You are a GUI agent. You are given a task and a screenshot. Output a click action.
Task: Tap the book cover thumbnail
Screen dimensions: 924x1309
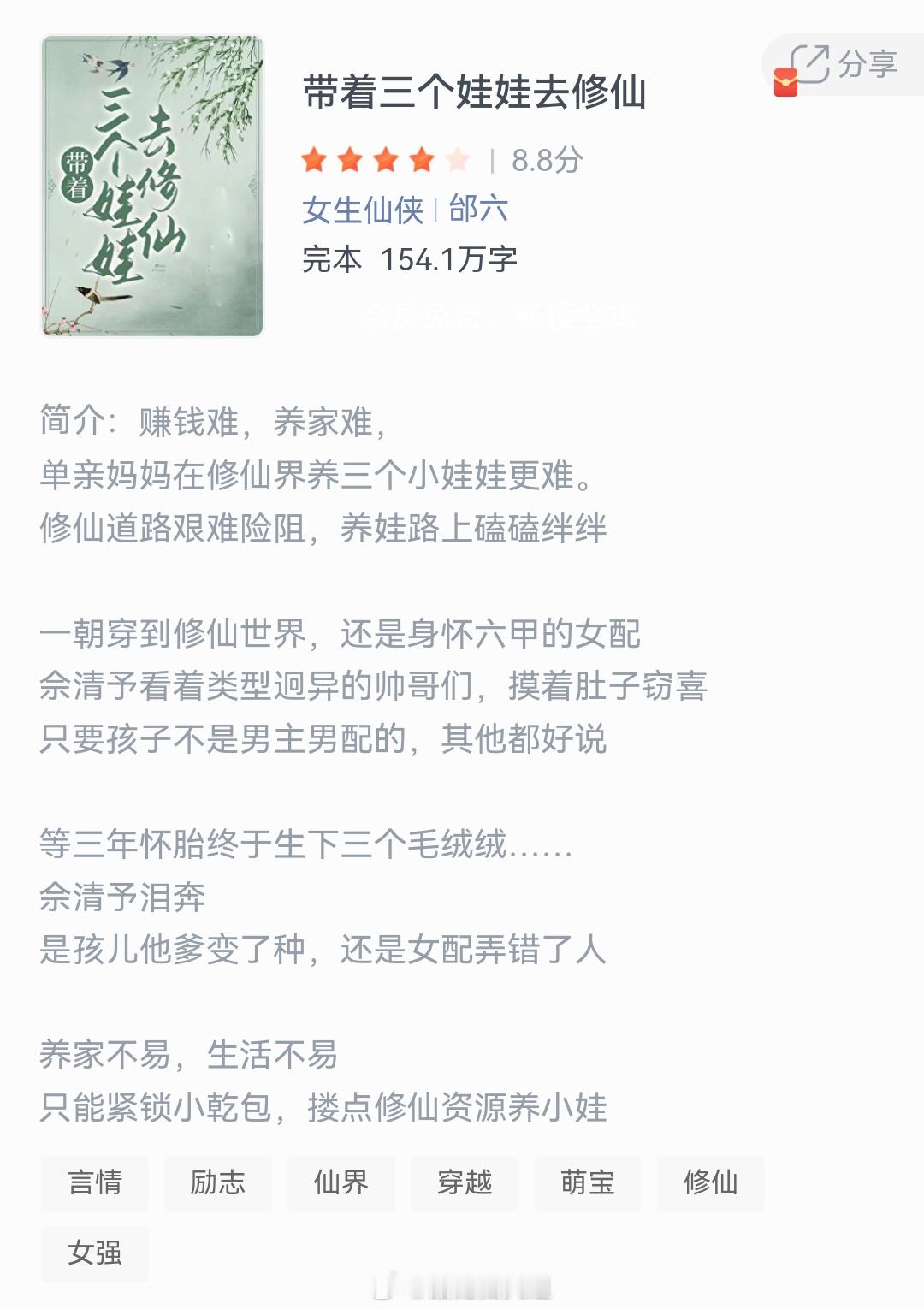pyautogui.click(x=151, y=180)
